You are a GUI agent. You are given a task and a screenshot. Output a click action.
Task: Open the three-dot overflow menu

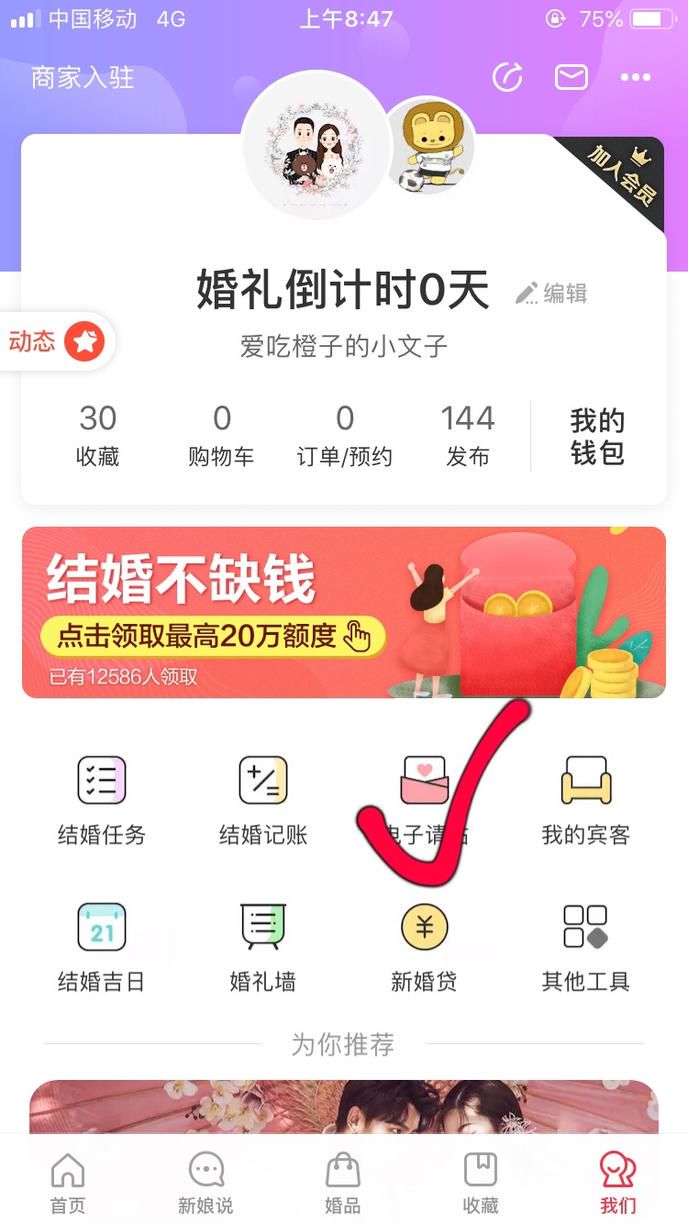636,77
